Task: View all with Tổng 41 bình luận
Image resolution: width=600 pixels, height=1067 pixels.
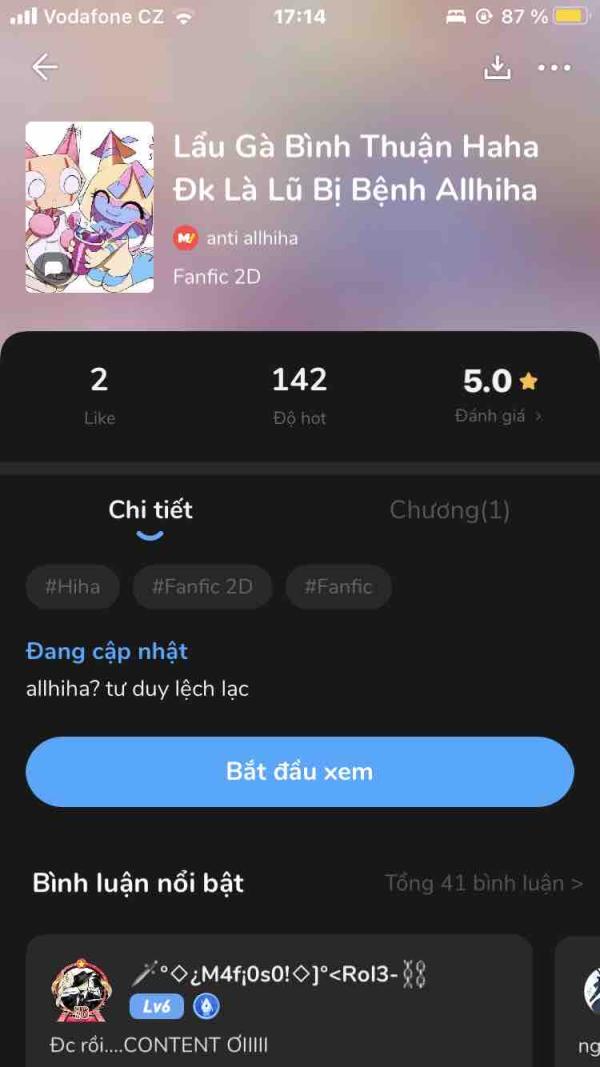Action: [x=484, y=883]
